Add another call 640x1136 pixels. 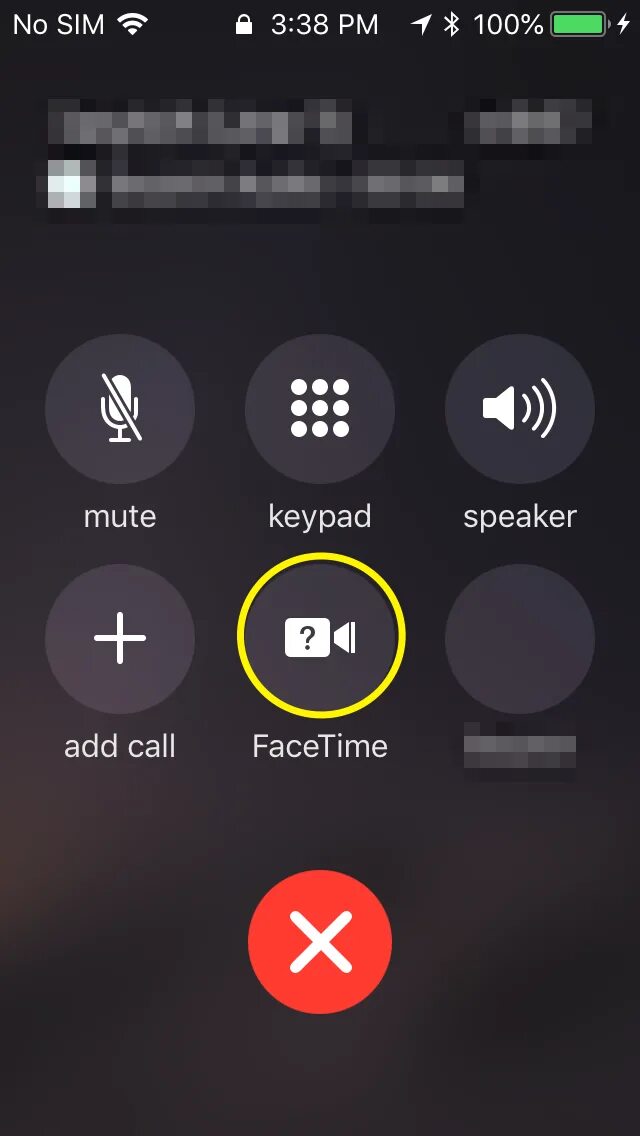pyautogui.click(x=120, y=638)
